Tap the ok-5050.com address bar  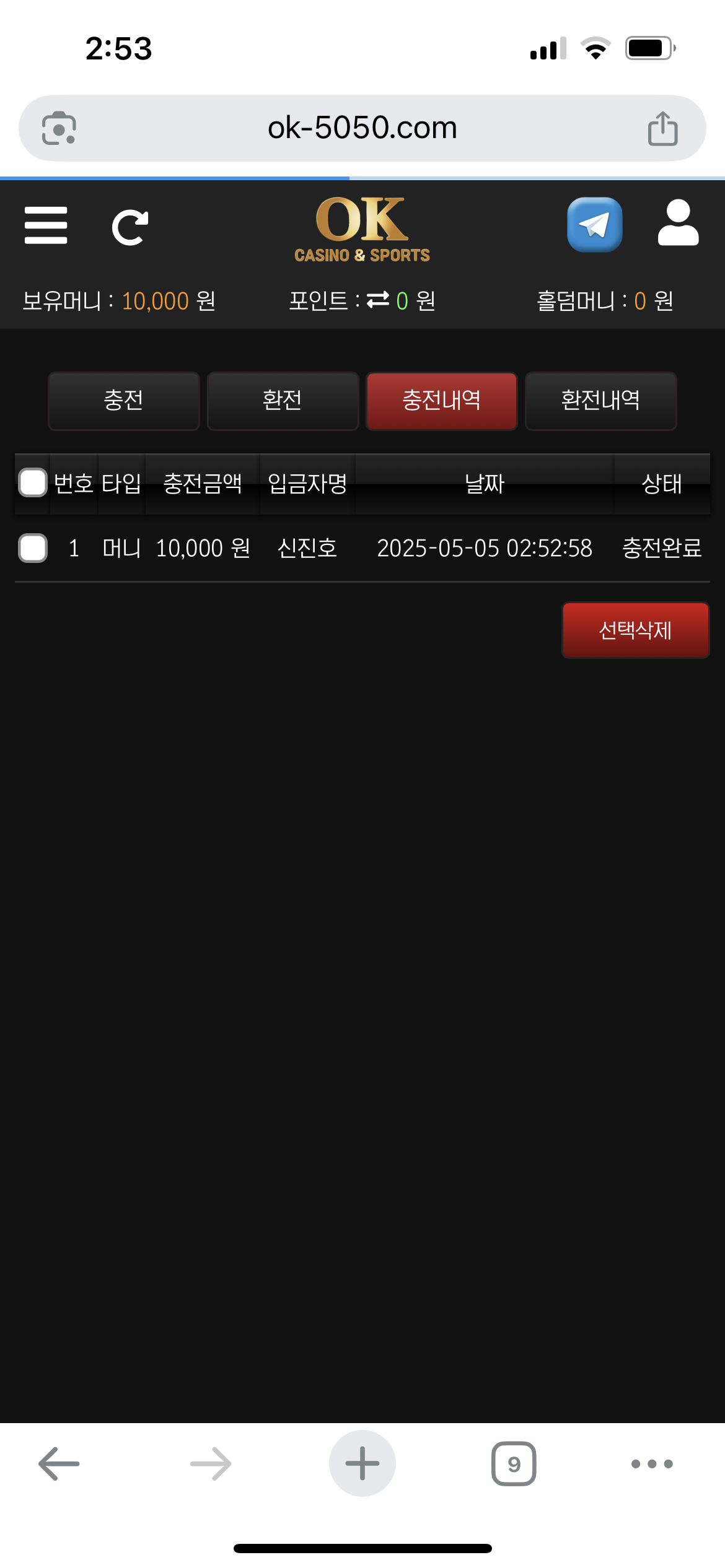362,128
